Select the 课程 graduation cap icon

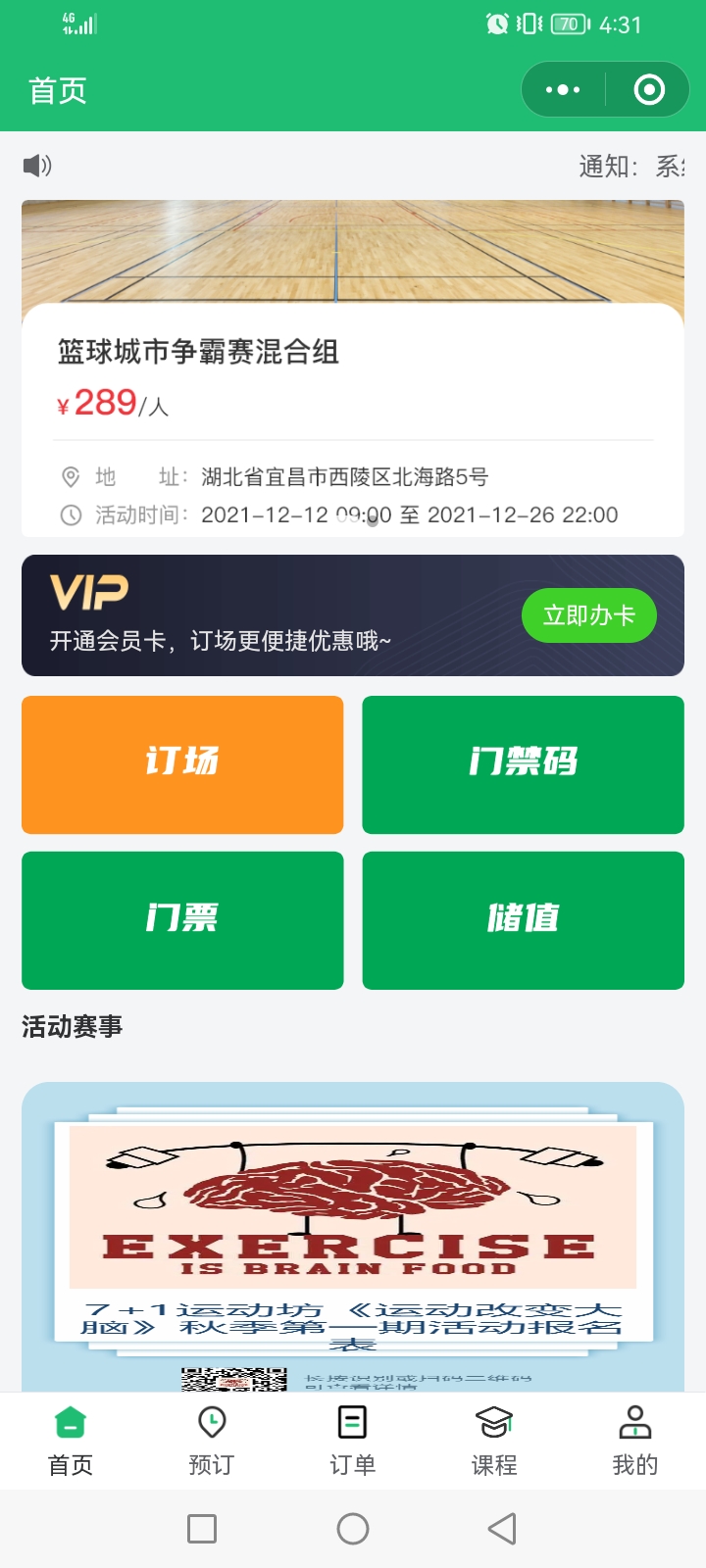coord(493,1421)
